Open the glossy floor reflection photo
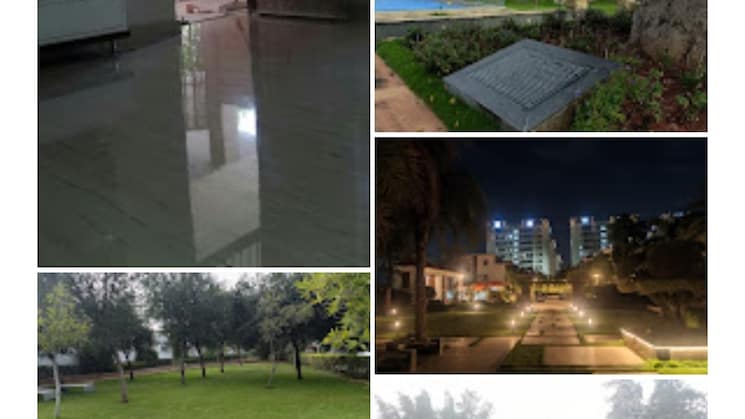The image size is (745, 419). (x=203, y=133)
